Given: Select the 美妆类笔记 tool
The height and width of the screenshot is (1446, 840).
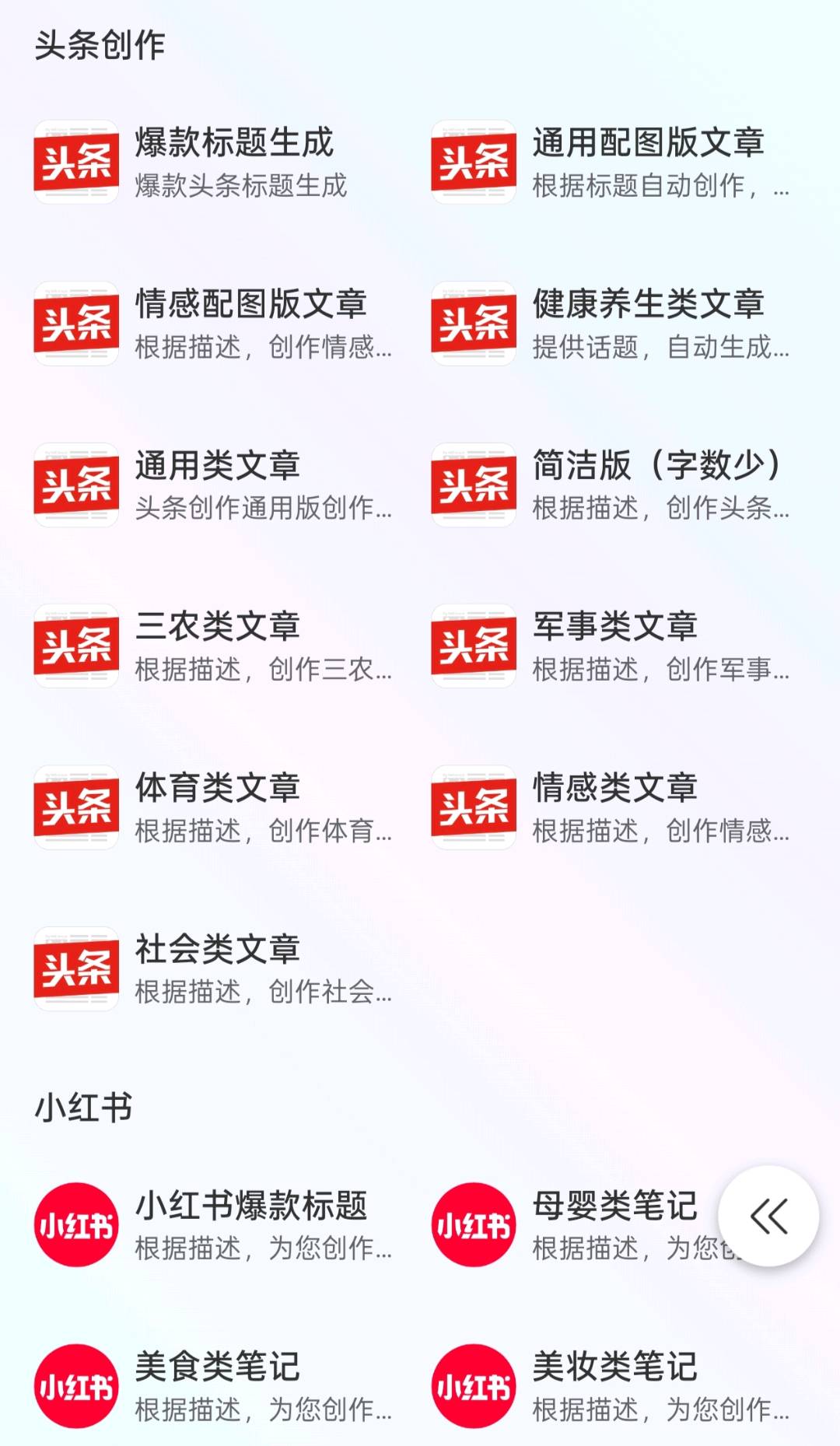Looking at the screenshot, I should click(x=615, y=1367).
